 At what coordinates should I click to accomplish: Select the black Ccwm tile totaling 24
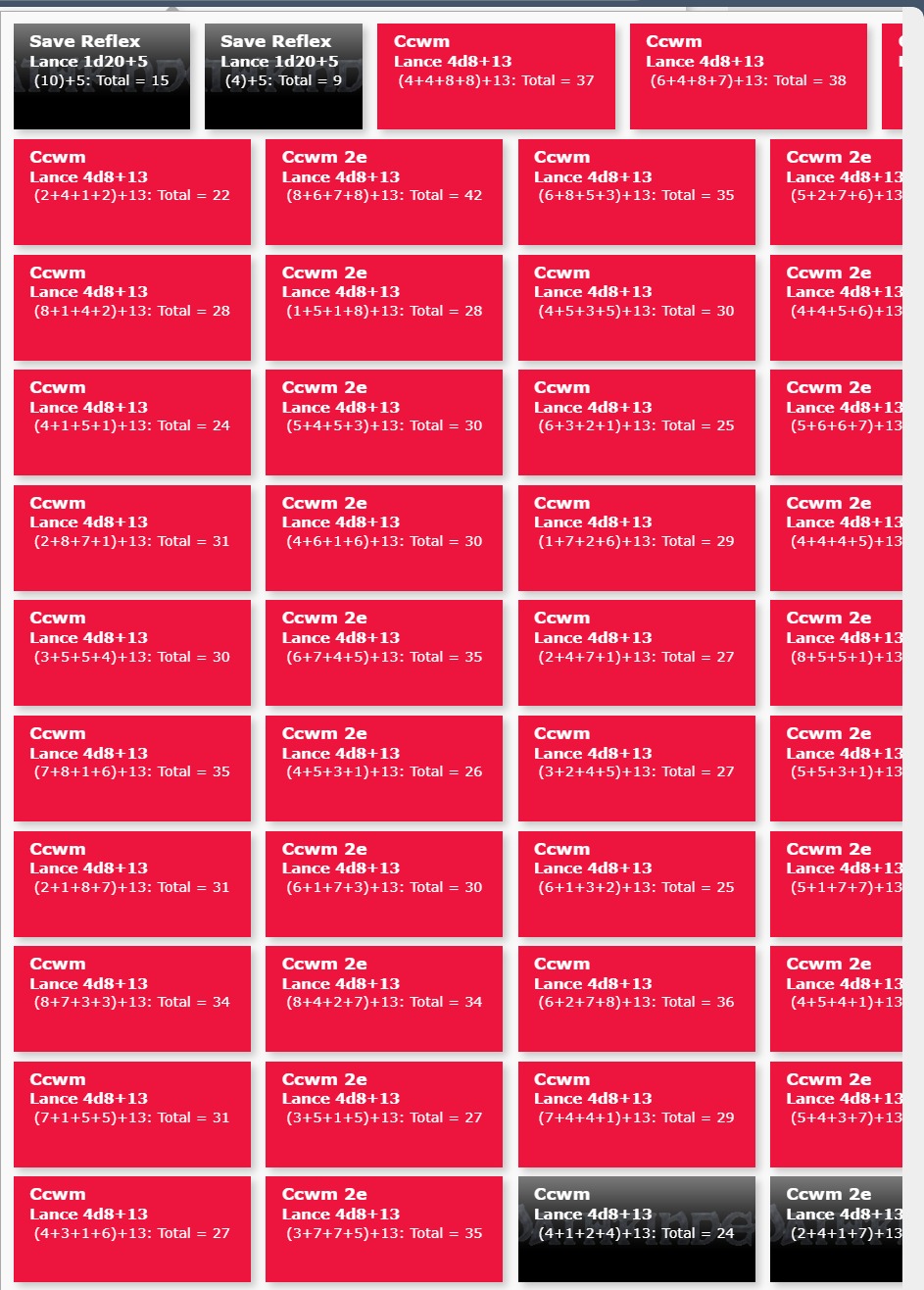(636, 1228)
